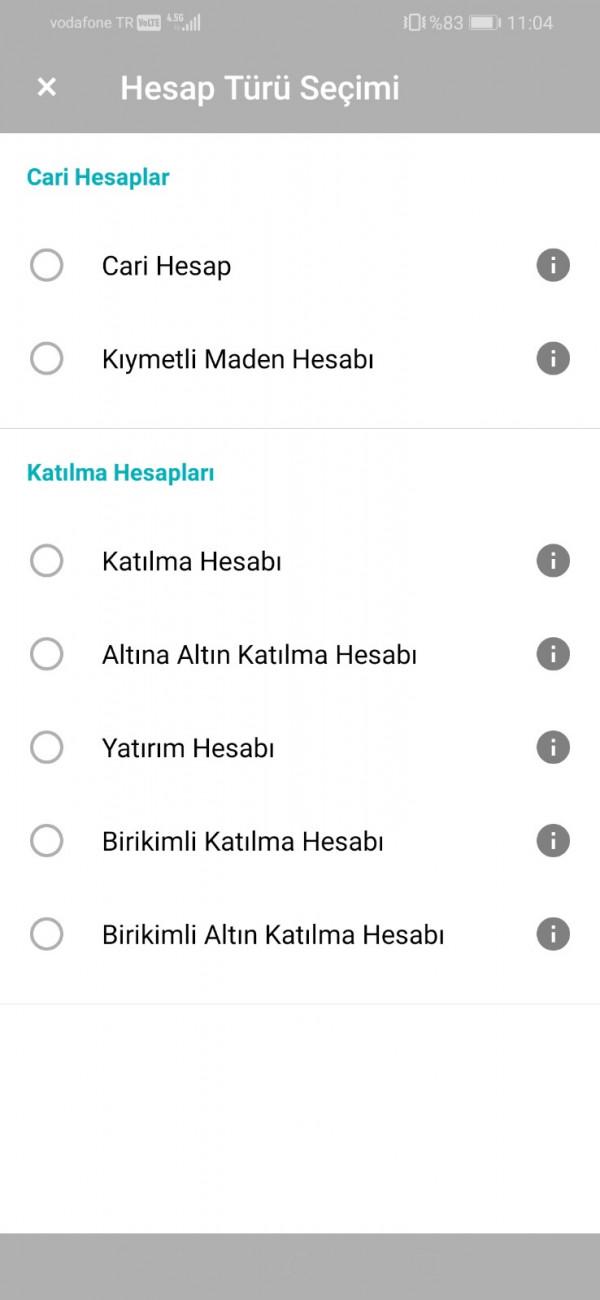Show info for Katılma Hesabı
Image resolution: width=600 pixels, height=1300 pixels.
coord(553,560)
